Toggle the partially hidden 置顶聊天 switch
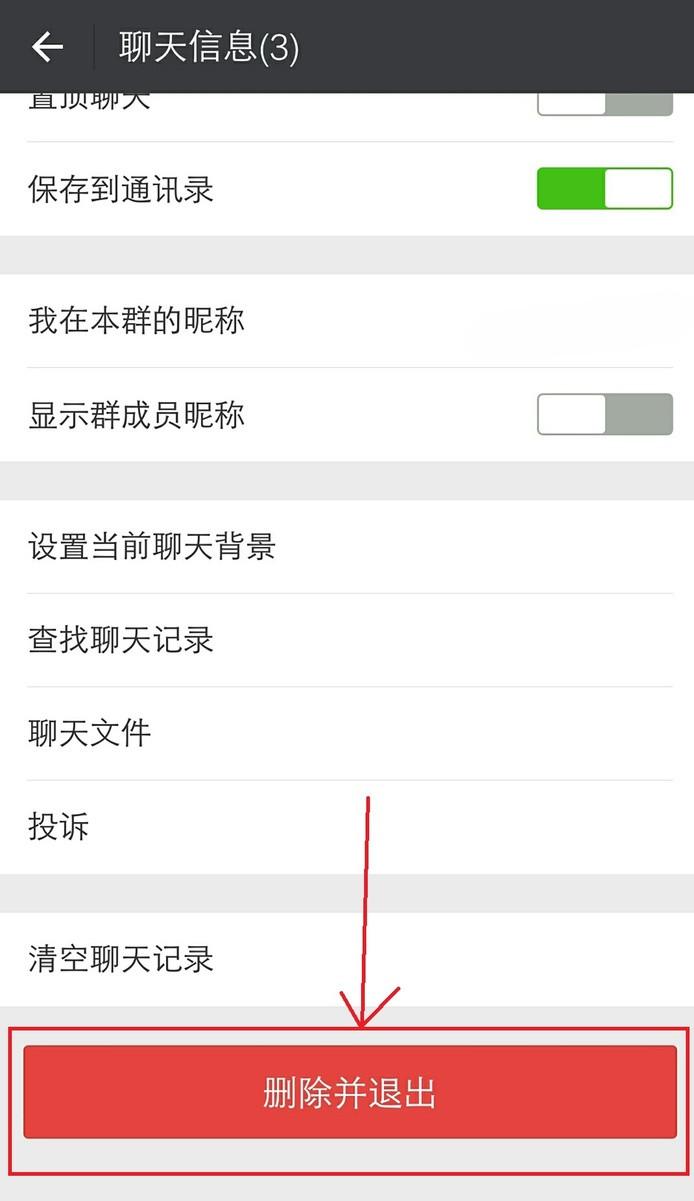The image size is (694, 1201). click(605, 104)
